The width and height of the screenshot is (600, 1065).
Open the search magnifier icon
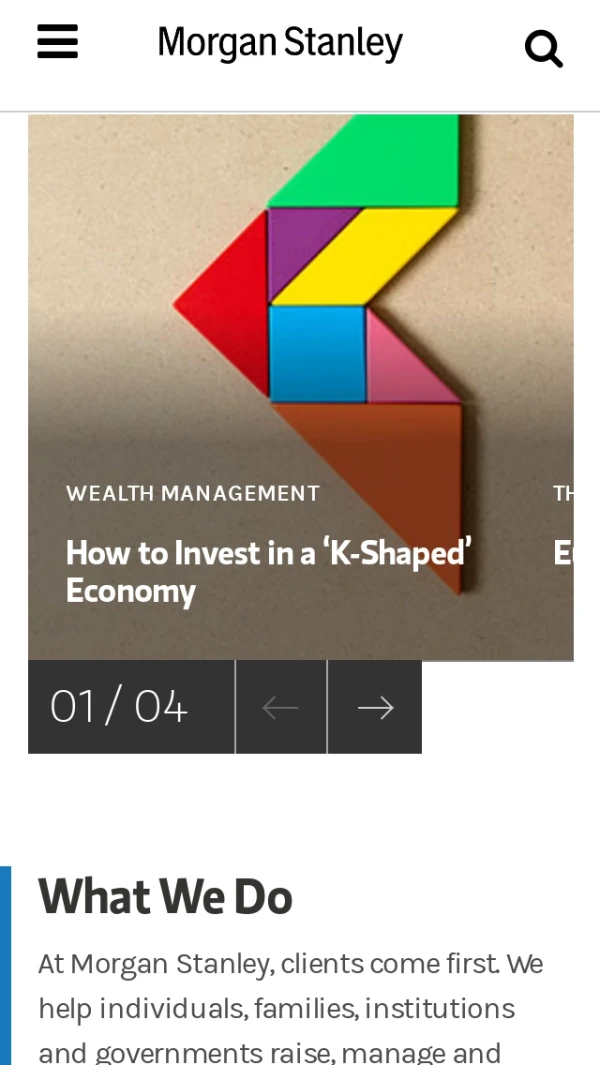tap(544, 47)
